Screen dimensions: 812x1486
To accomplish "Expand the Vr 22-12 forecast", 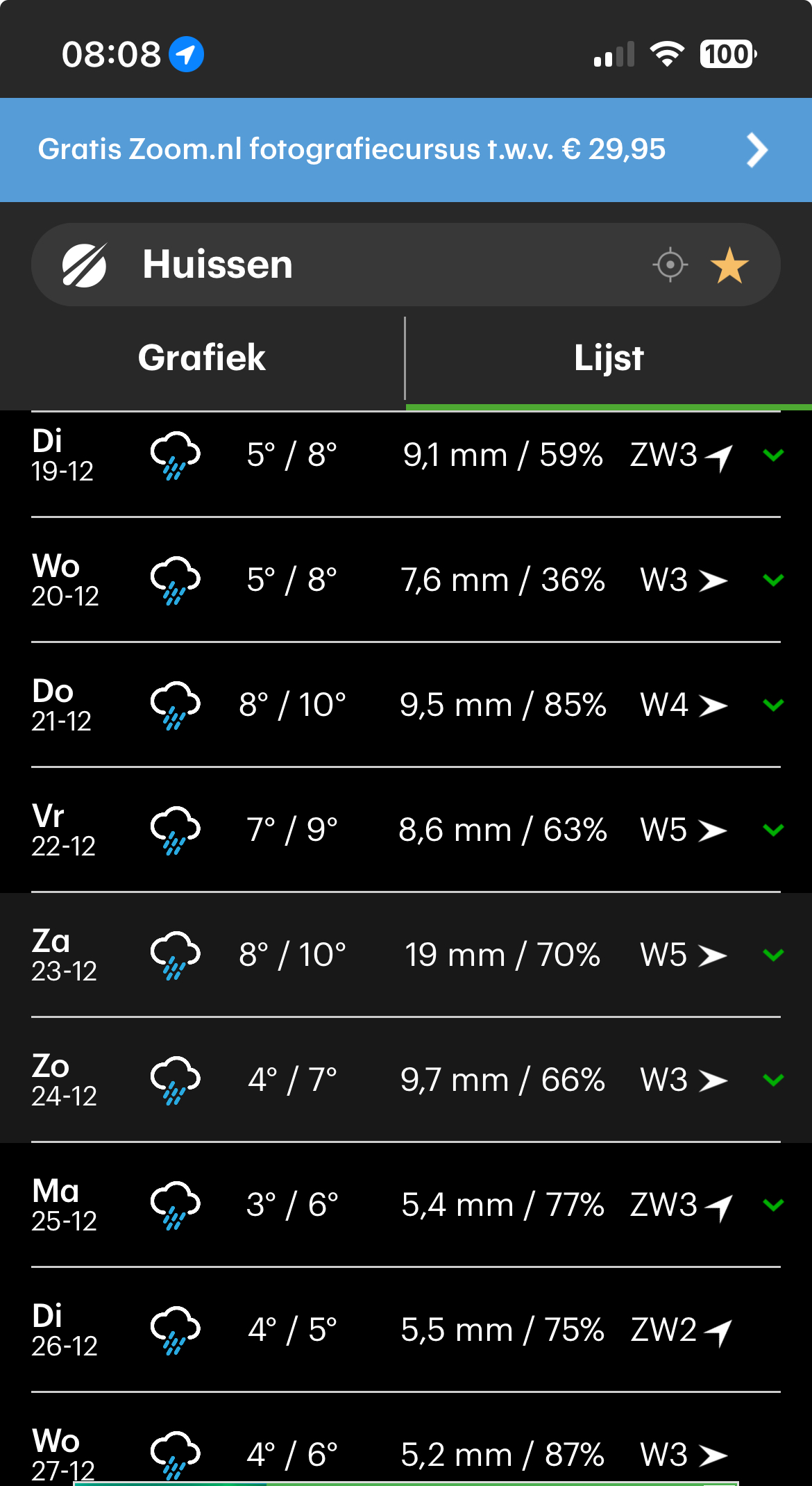I will tap(772, 830).
